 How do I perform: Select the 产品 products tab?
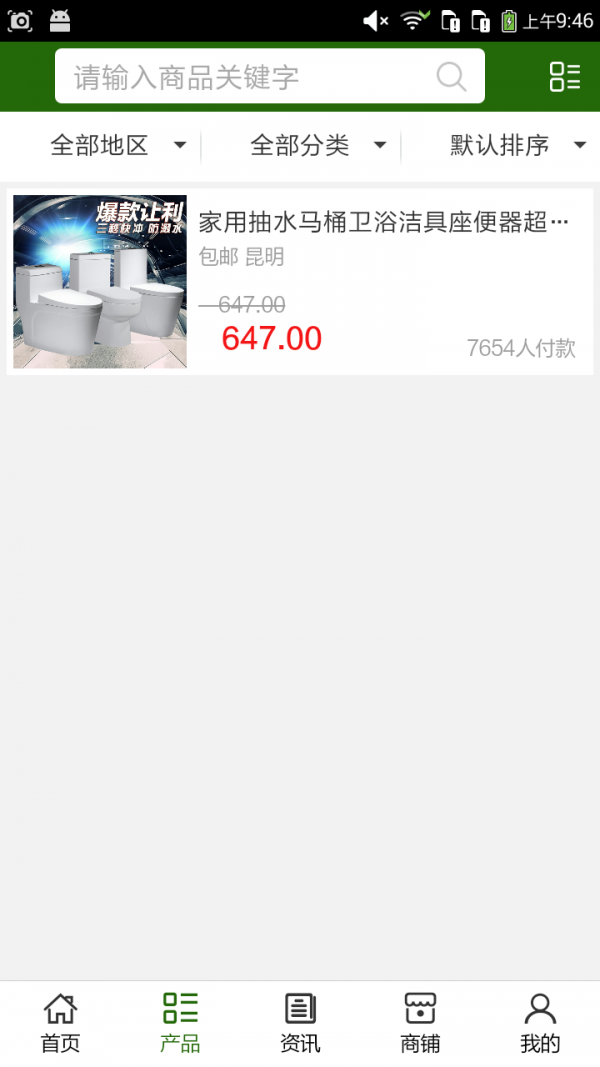(180, 1024)
